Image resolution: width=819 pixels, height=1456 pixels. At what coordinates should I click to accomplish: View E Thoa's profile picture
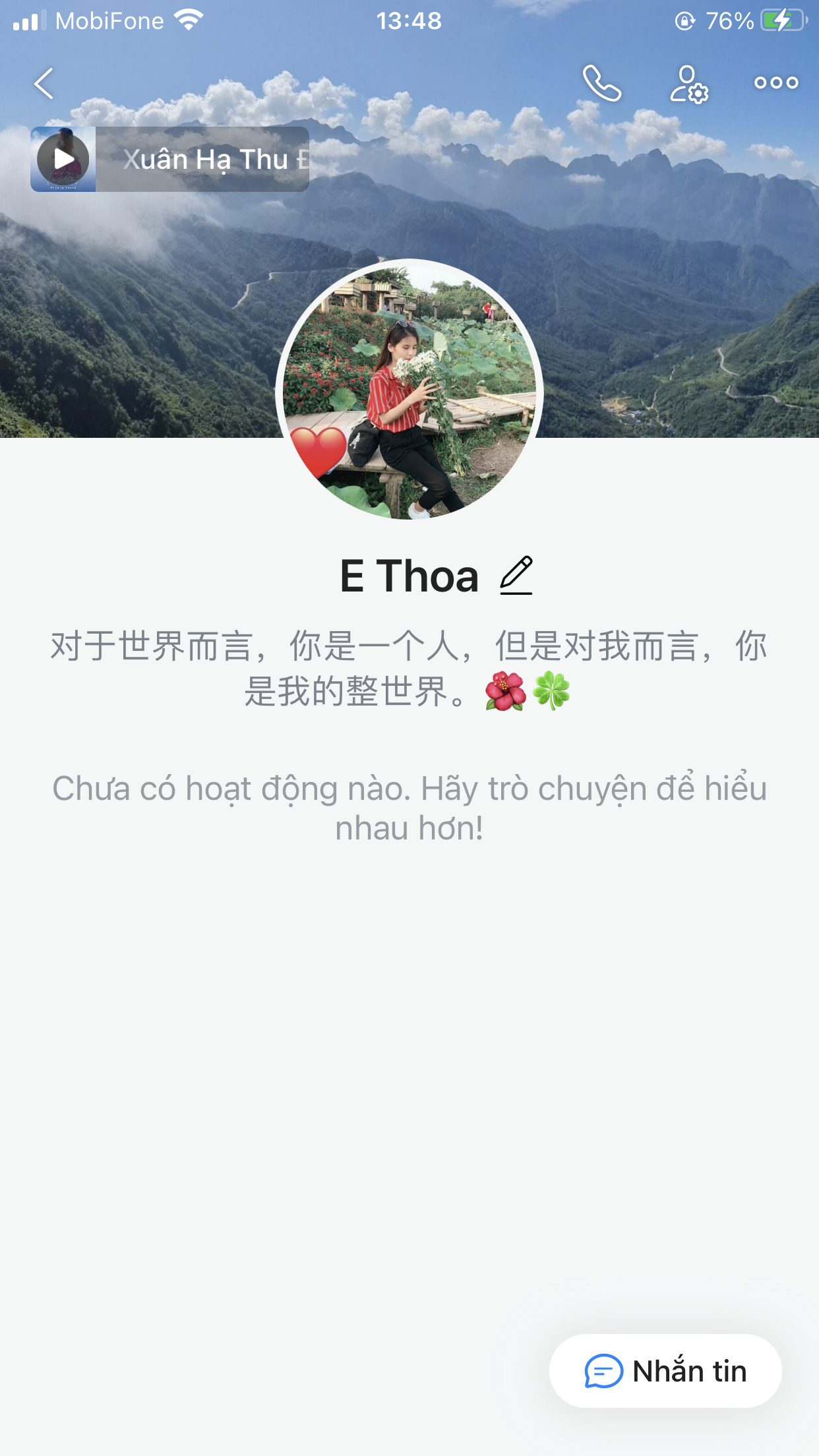point(409,390)
